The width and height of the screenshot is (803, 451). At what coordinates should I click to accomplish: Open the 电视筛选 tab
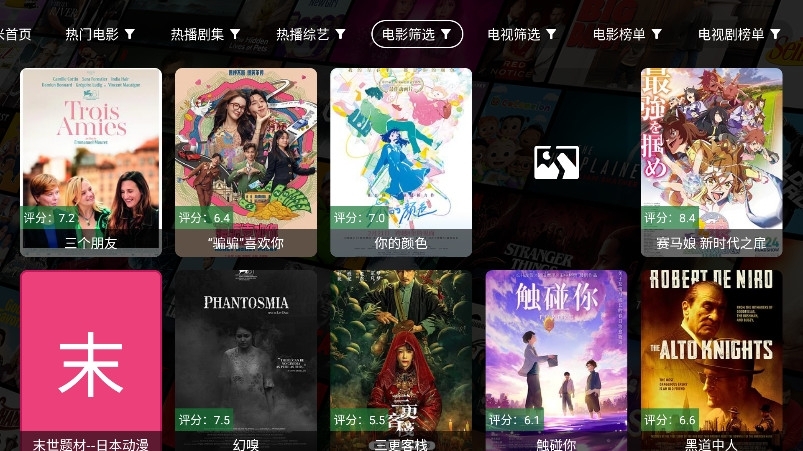(522, 34)
